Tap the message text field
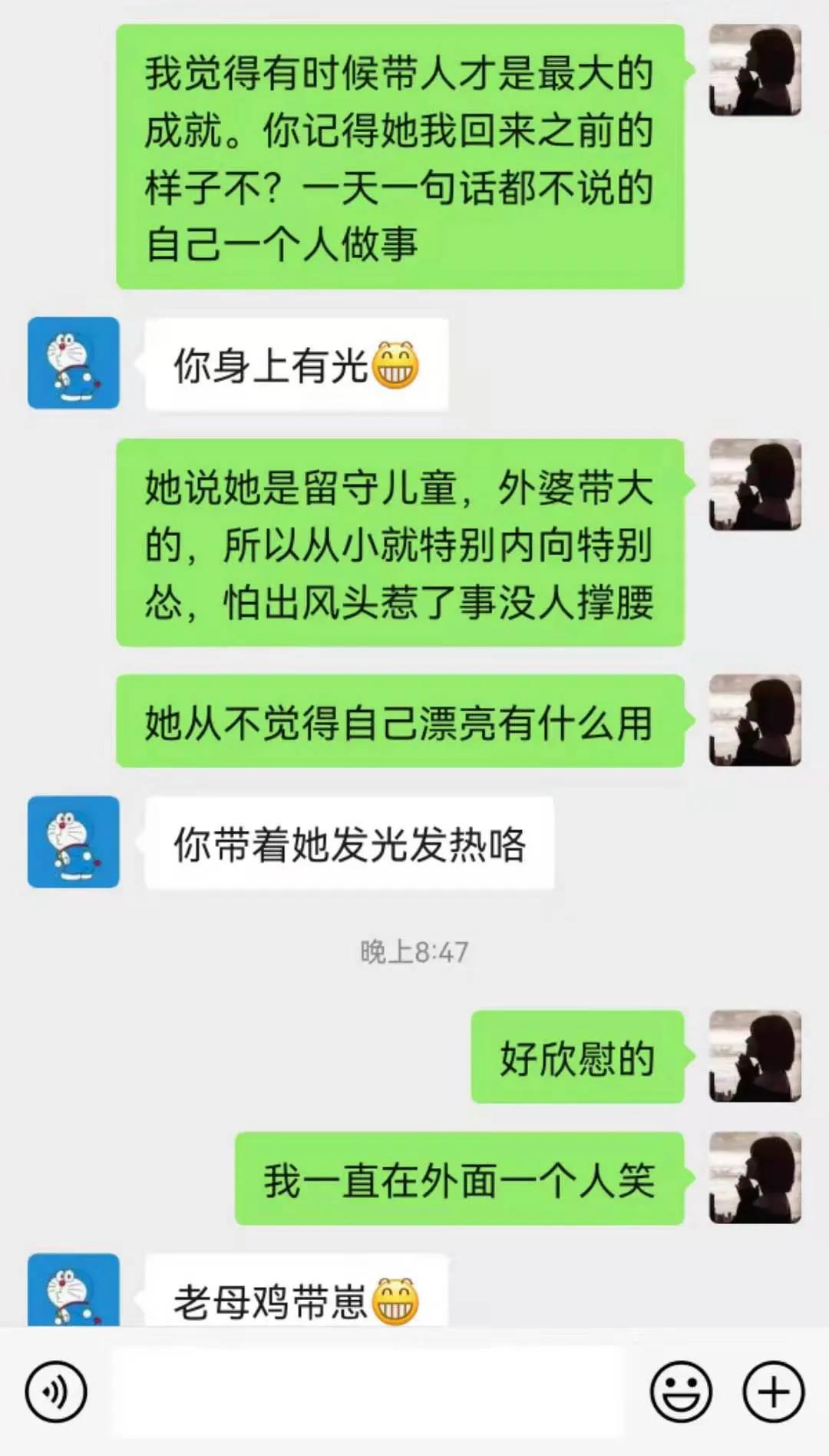The width and height of the screenshot is (829, 1456). point(367,1391)
